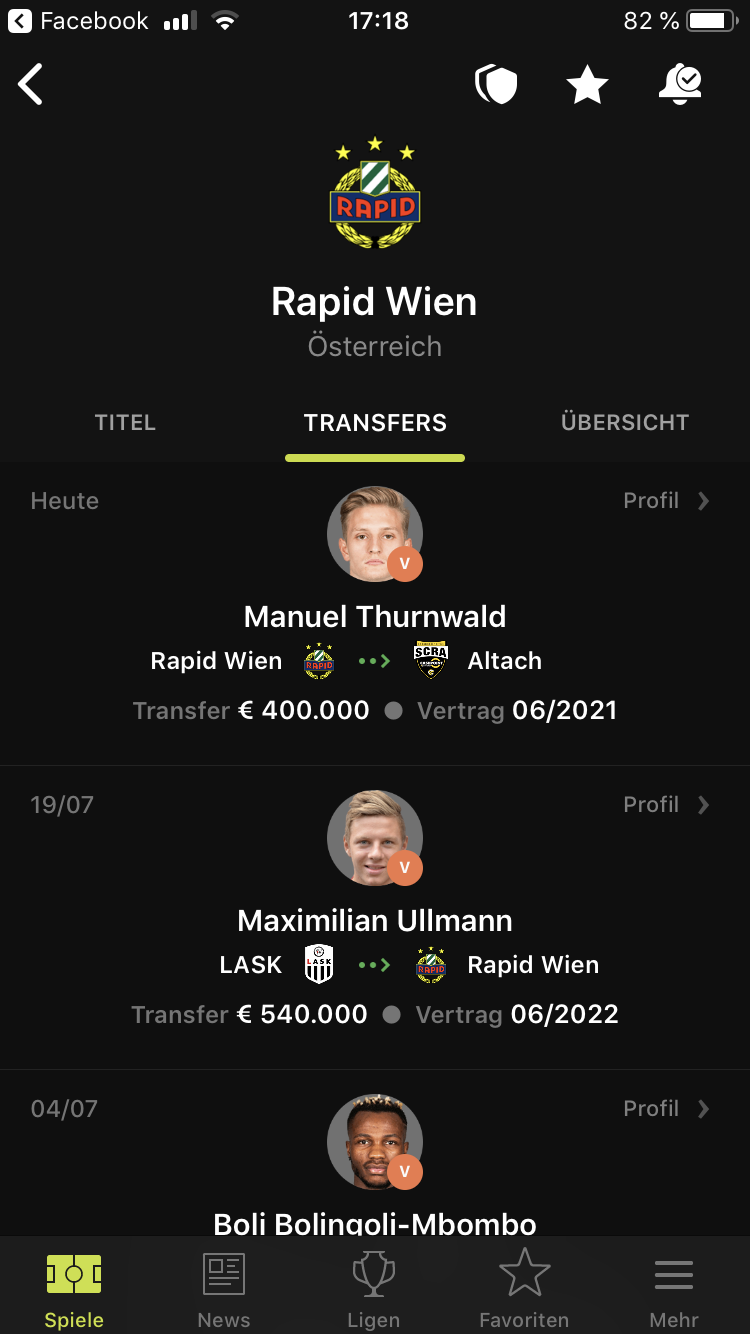Switch to the ÜBERSICHT tab
750x1334 pixels.
(x=625, y=422)
